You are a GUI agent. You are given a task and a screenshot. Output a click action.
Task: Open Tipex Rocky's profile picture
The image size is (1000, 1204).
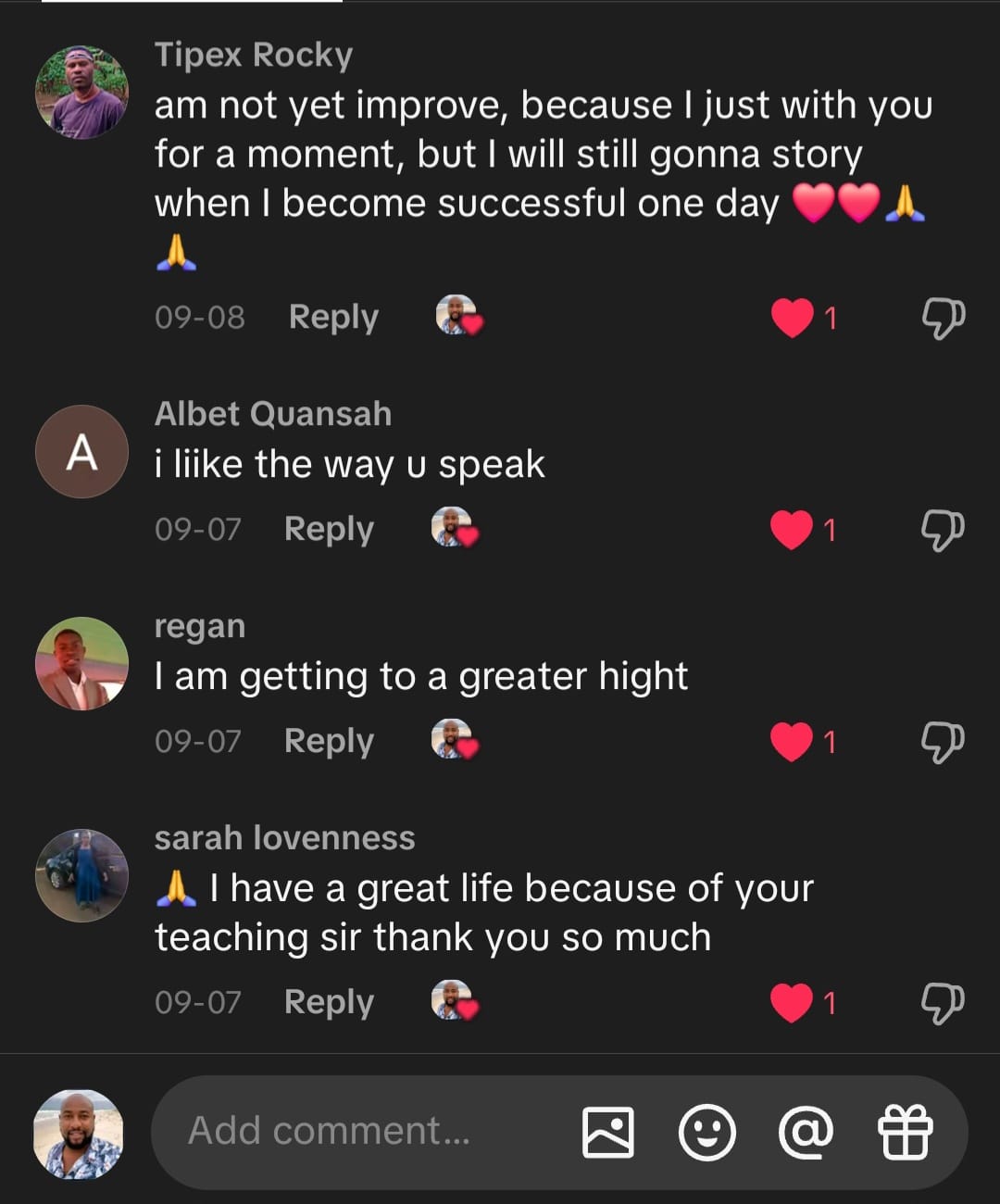pyautogui.click(x=81, y=93)
